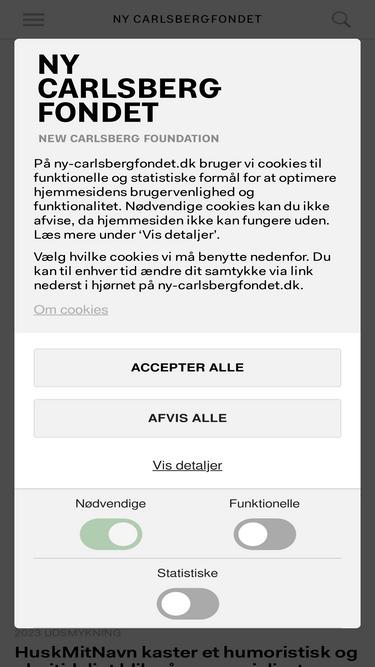
Task: Tap the Nødvendige cookies toggle
Action: 111,534
